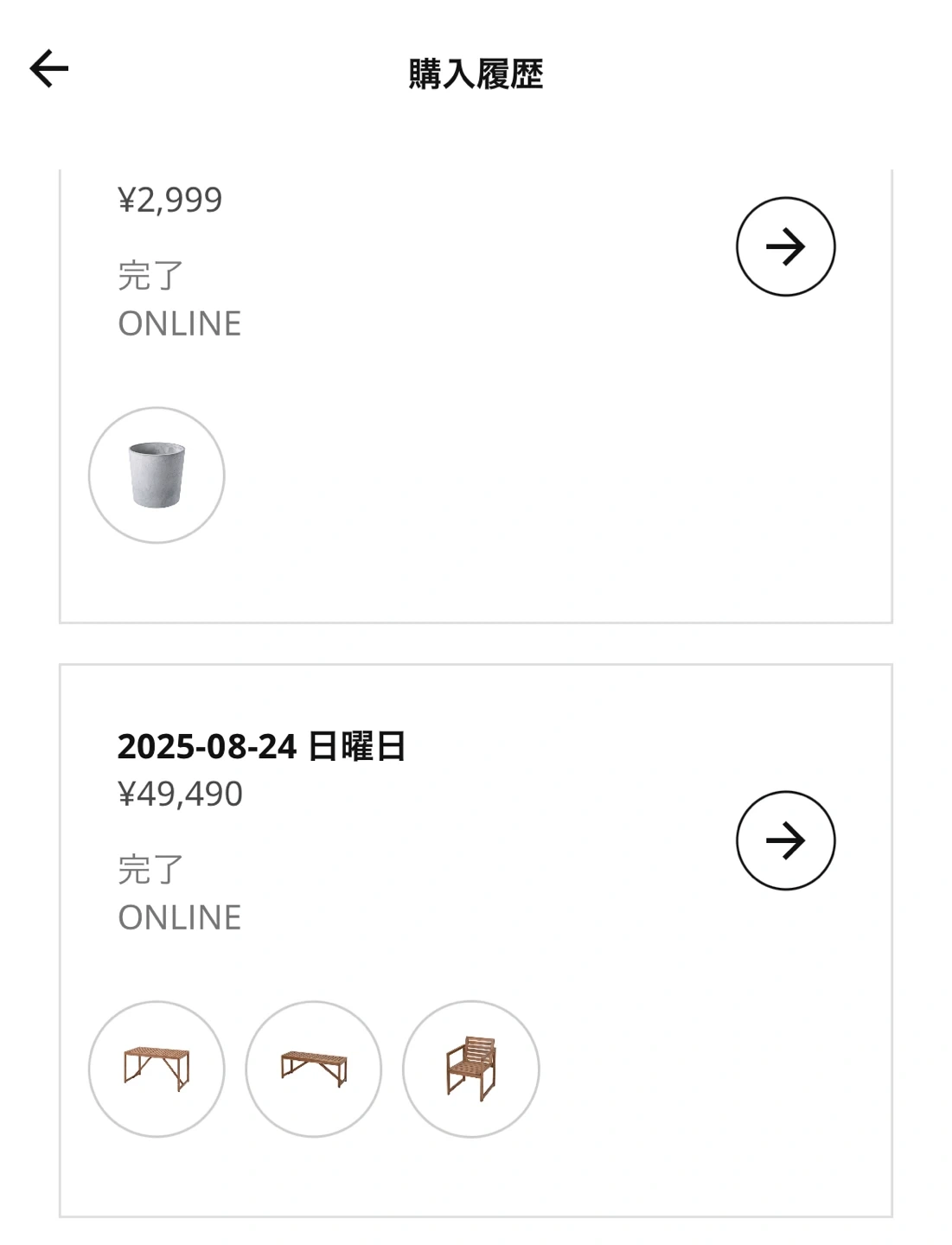
Task: Go back from the purchase history
Action: (x=49, y=69)
